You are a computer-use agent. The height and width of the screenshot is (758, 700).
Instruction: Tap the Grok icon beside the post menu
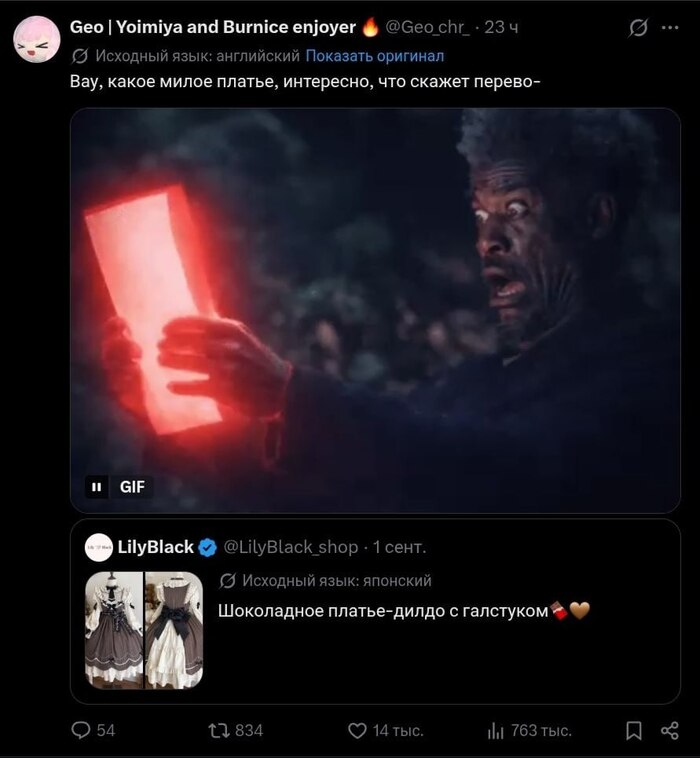click(x=638, y=28)
